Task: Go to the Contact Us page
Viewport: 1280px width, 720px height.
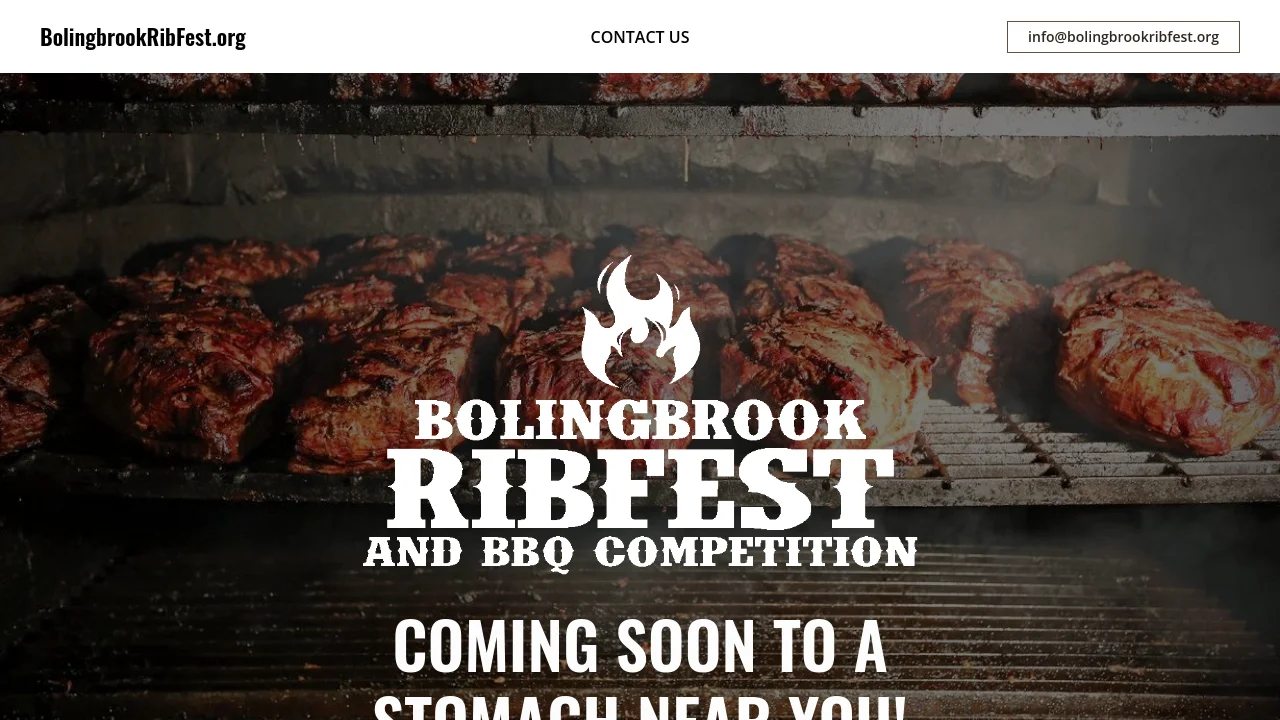Action: [x=640, y=37]
